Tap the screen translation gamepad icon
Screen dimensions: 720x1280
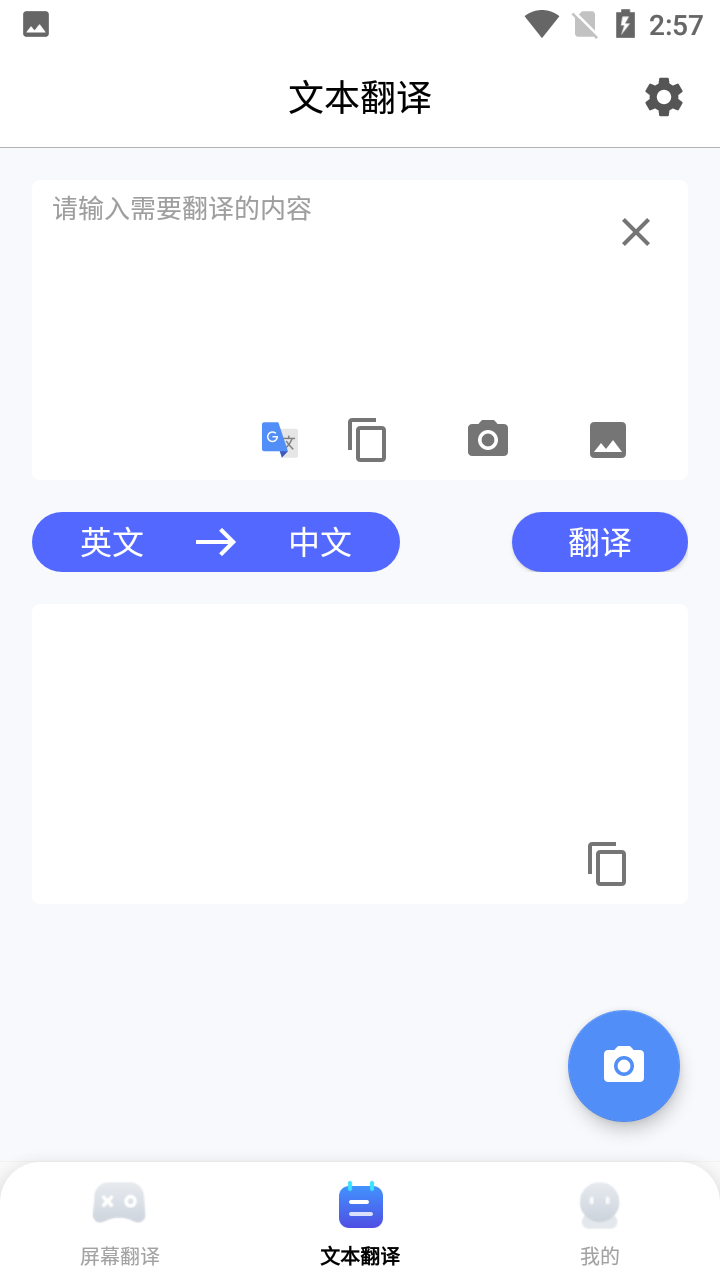119,1205
